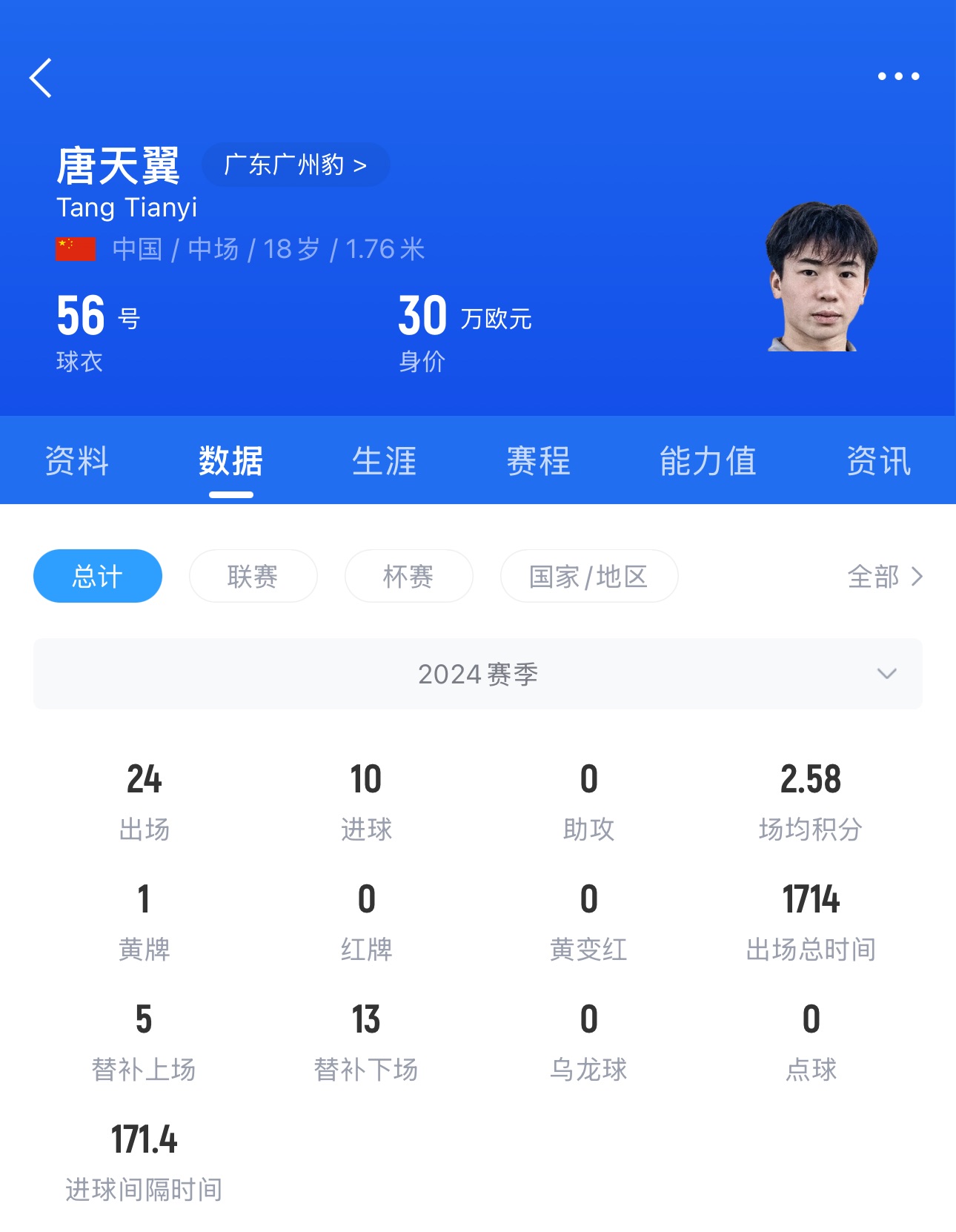Switch to the 资料 tab

pos(77,461)
